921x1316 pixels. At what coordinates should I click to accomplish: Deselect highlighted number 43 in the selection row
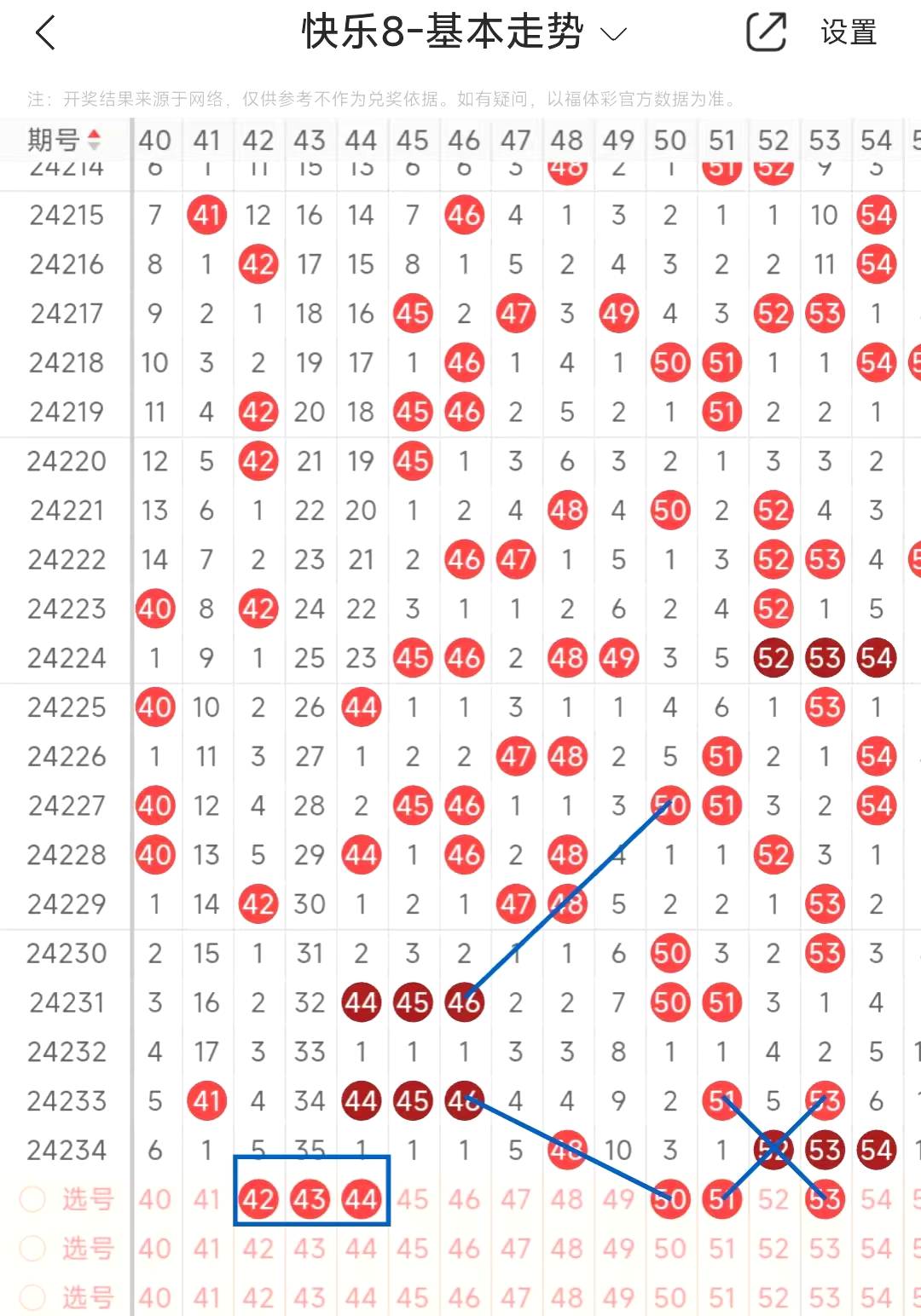click(x=310, y=1200)
